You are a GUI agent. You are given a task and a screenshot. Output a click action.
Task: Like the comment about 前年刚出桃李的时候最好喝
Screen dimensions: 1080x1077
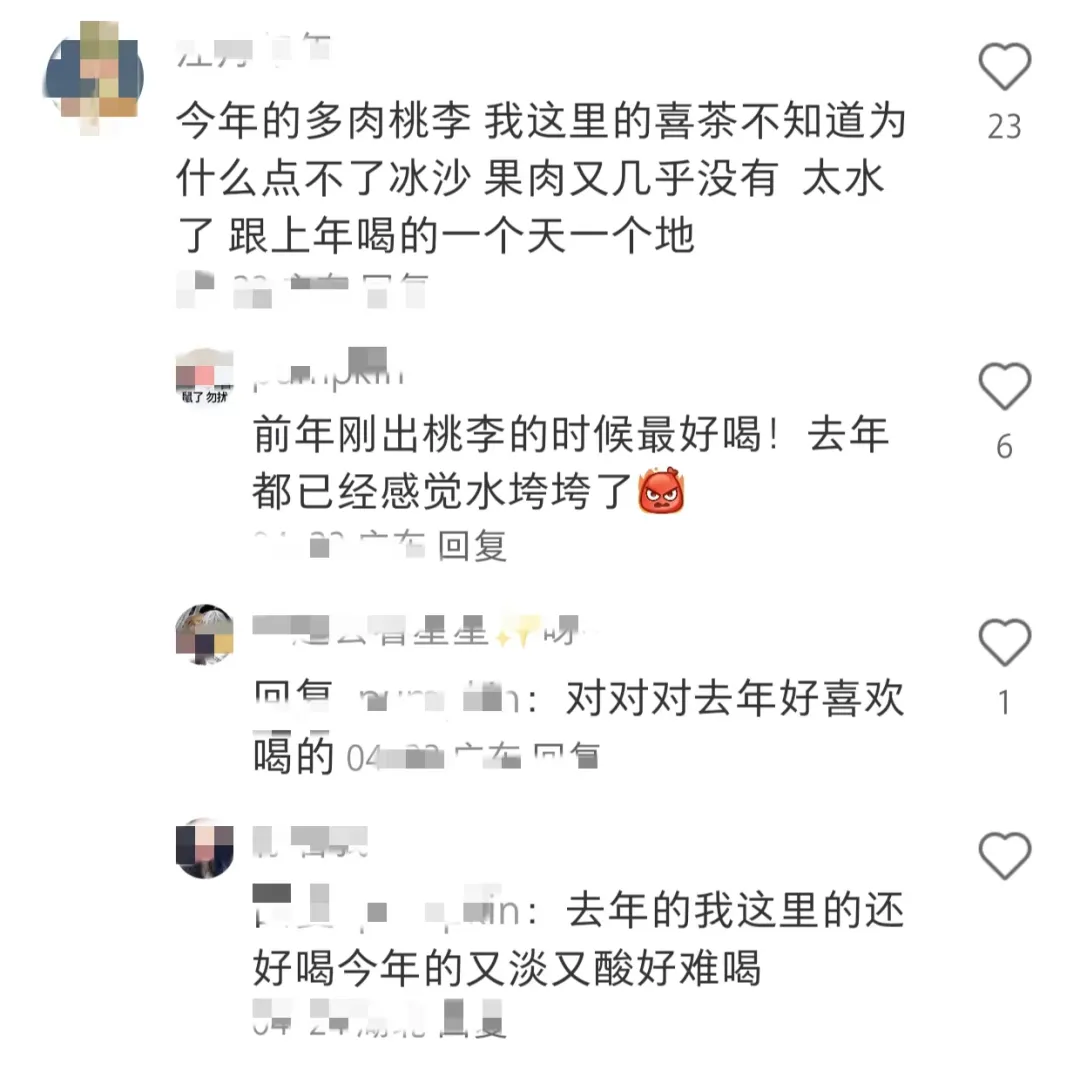tap(1004, 389)
